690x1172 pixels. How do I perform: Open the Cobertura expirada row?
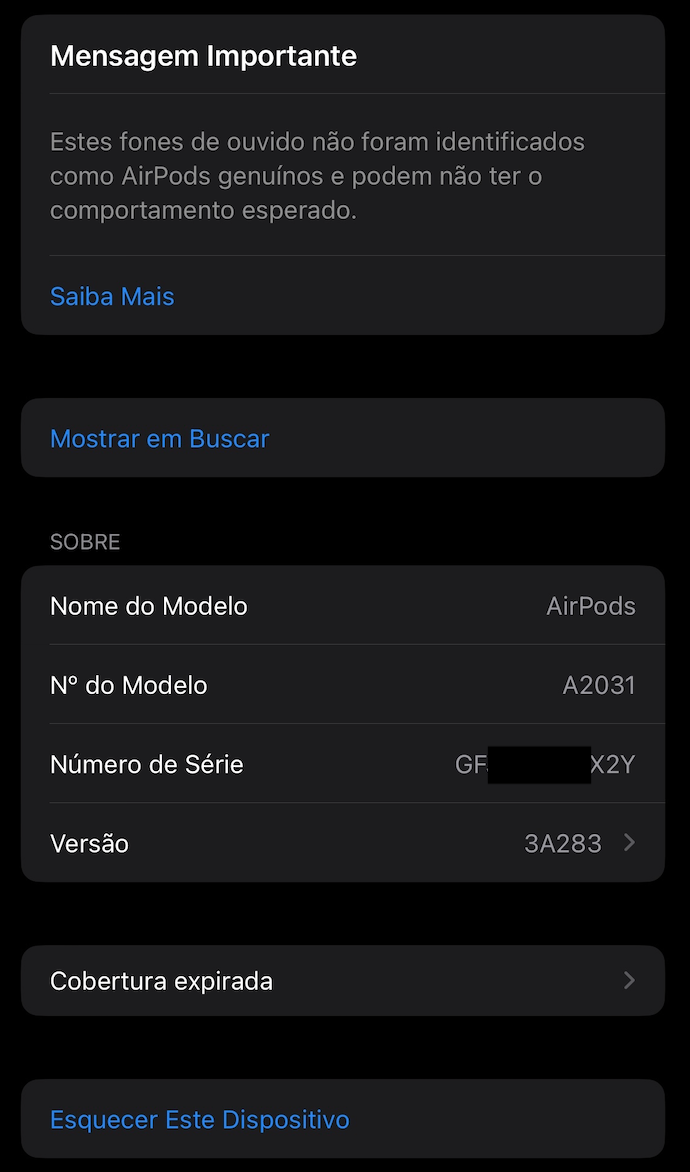[x=342, y=981]
